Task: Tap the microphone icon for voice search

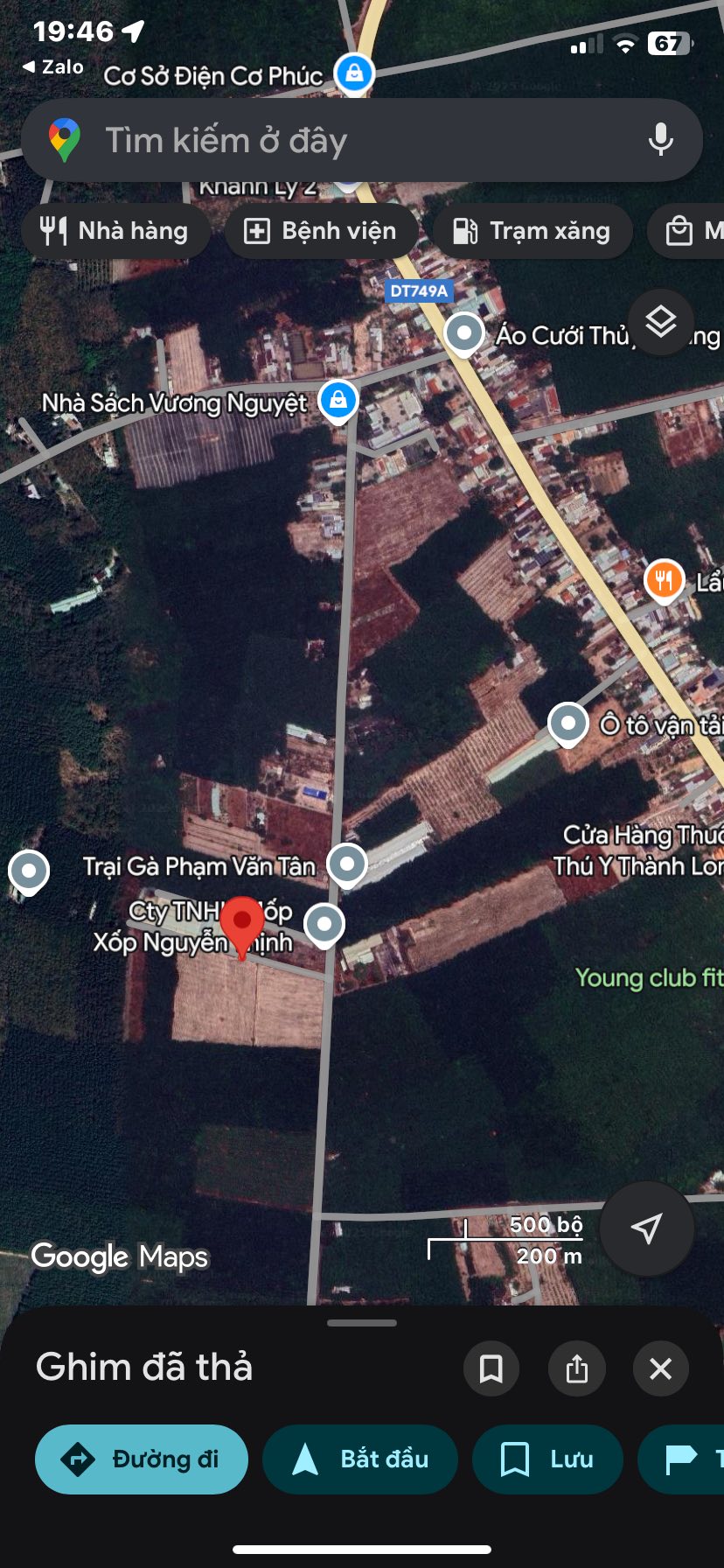Action: coord(662,138)
